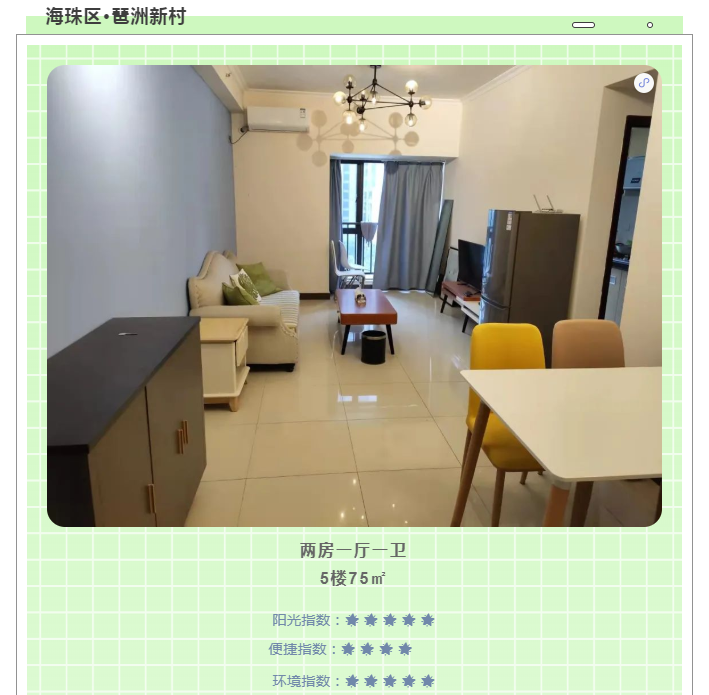Open the mini-program link badge on the apartment photo
Screen dimensions: 709x695
(x=644, y=83)
